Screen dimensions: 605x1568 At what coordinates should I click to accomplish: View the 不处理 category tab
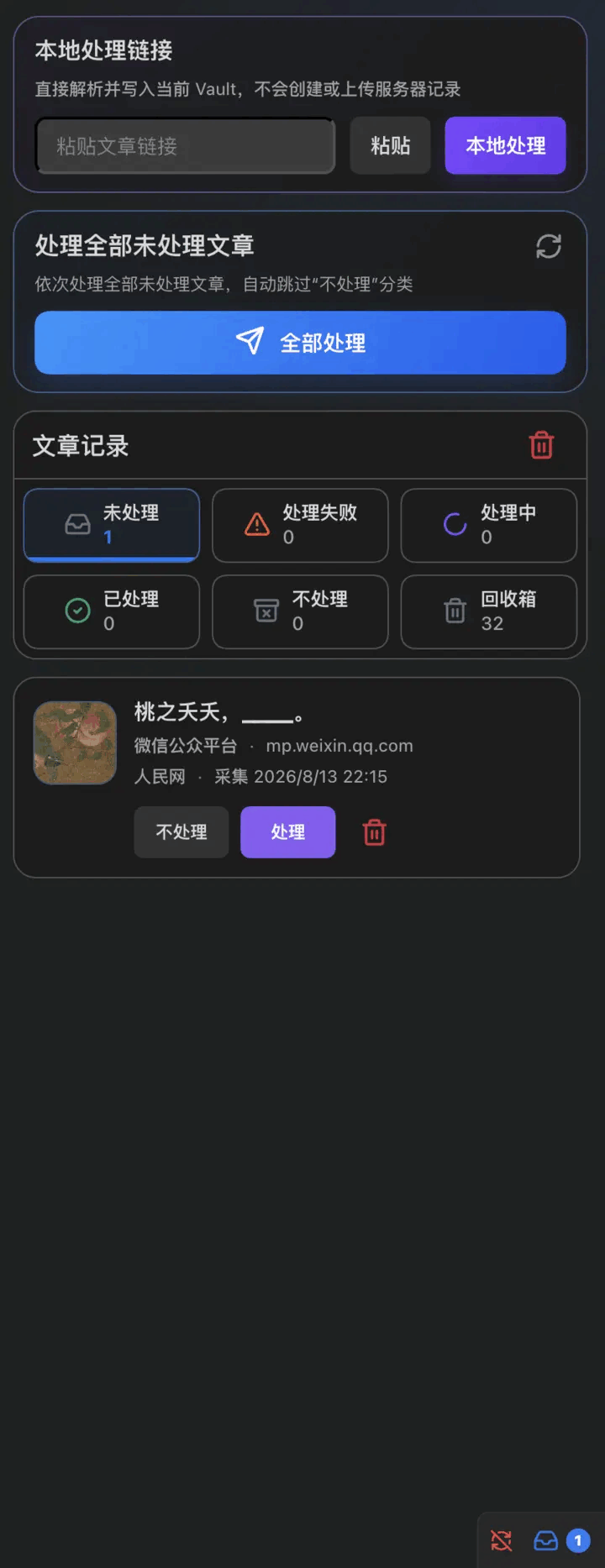click(x=300, y=611)
